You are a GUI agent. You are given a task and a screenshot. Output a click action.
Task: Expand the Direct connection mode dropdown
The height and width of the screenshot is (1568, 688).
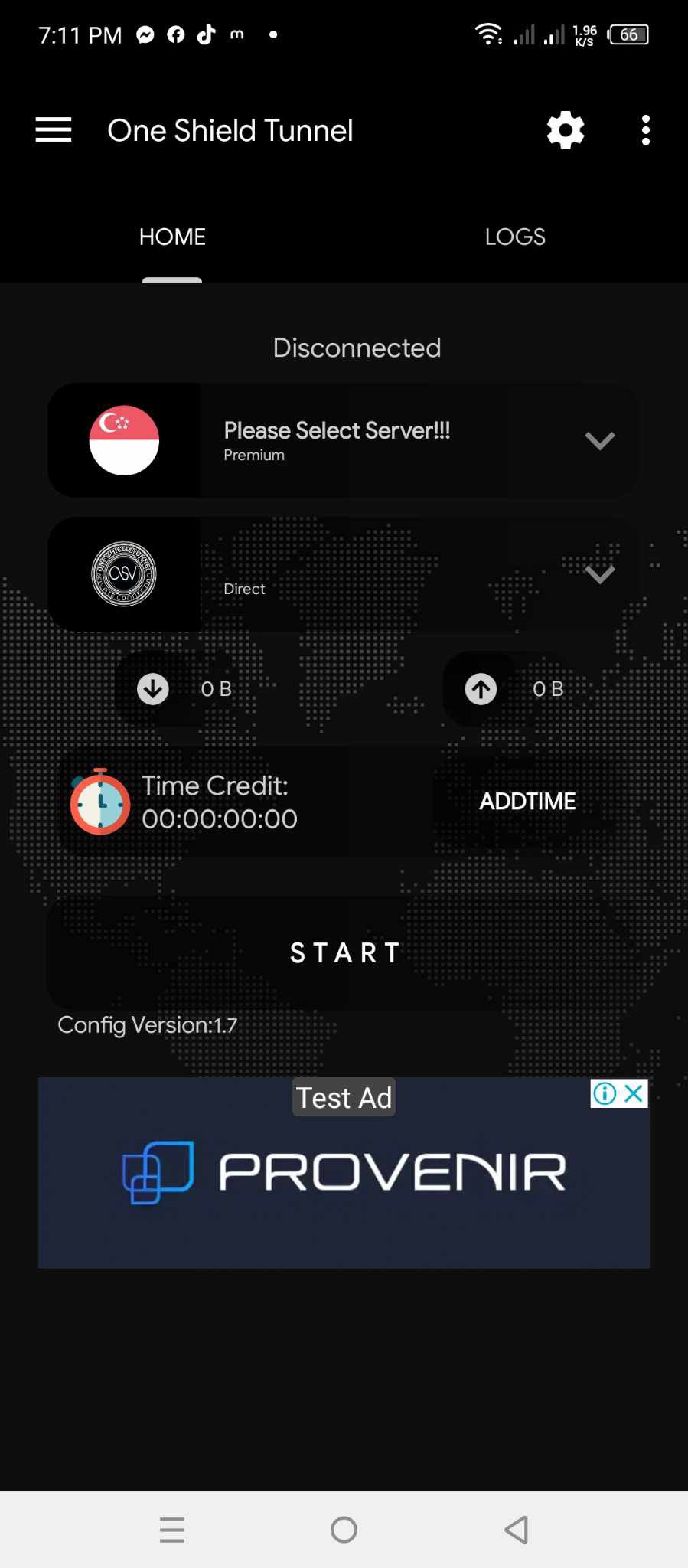click(x=344, y=574)
